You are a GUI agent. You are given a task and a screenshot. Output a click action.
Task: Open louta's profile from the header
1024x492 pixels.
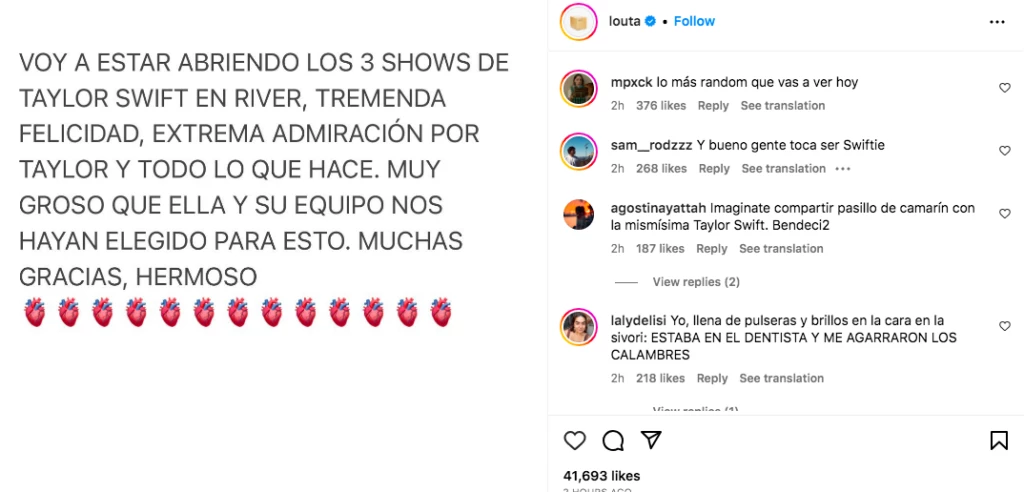tap(625, 21)
